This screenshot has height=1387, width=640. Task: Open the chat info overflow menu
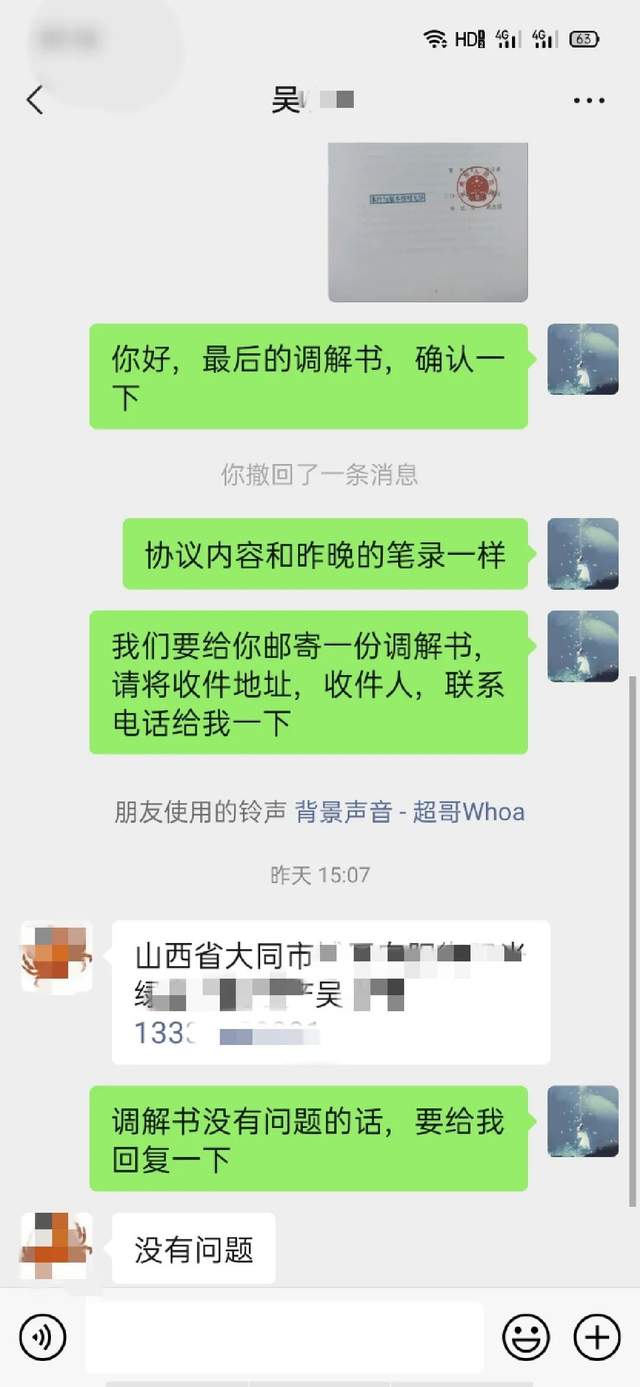588,101
